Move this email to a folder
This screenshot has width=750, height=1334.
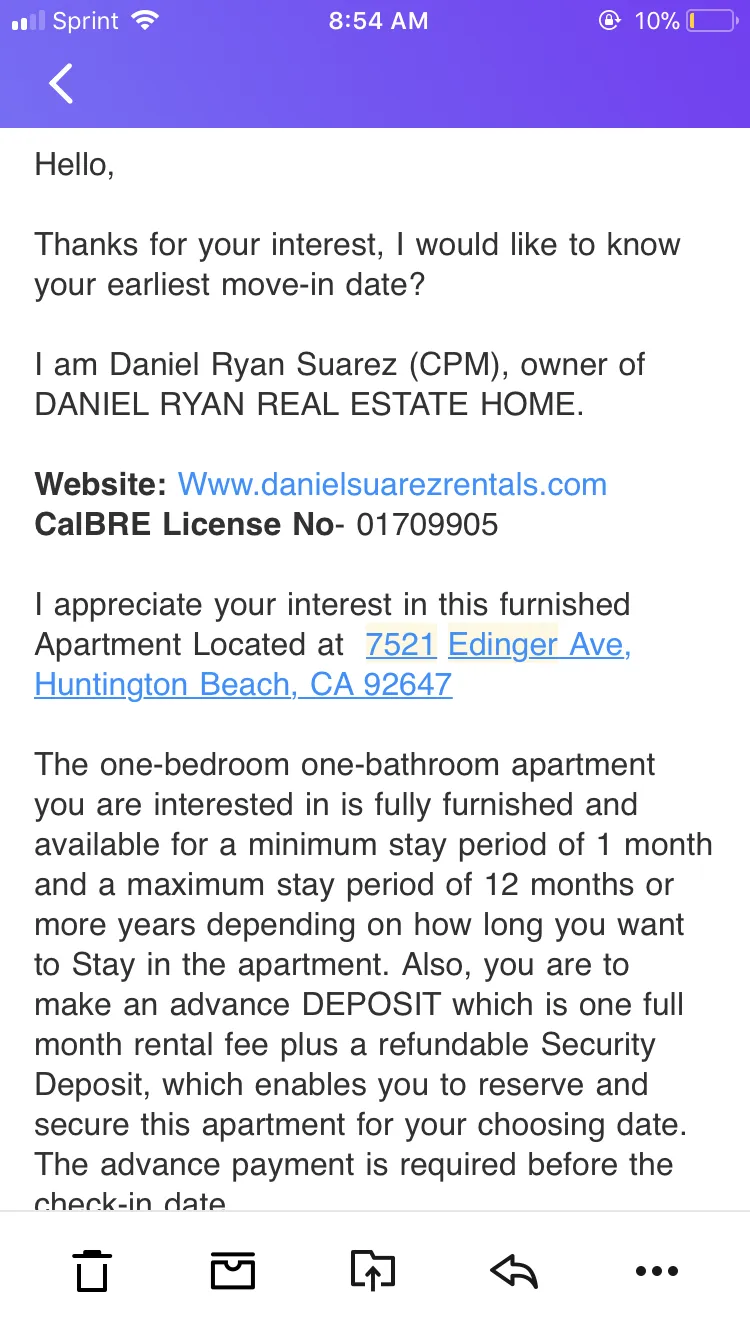point(373,1271)
